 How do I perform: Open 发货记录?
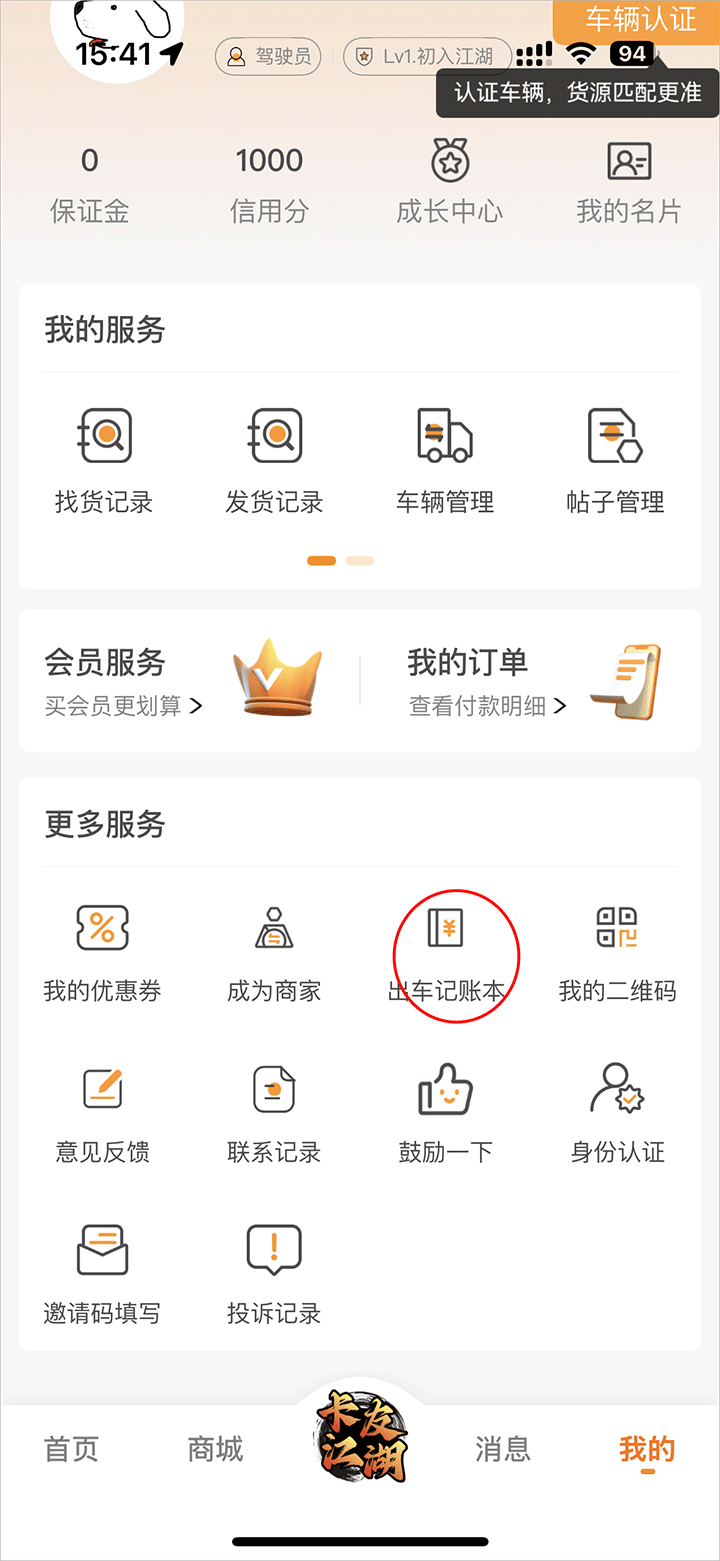pyautogui.click(x=274, y=460)
